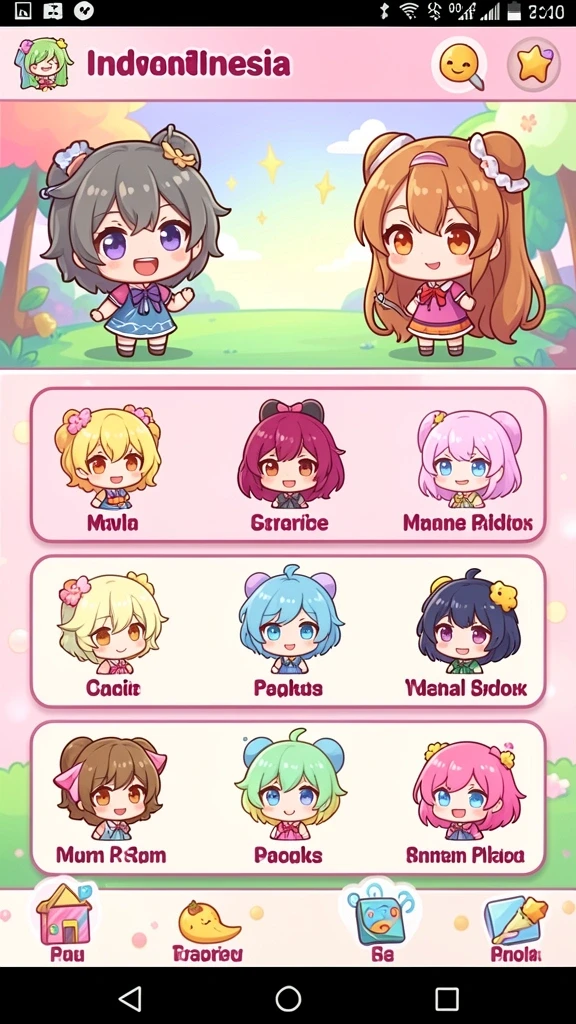This screenshot has width=576, height=1024.
Task: Open the blue-haired character Paokus
Action: pos(289,632)
